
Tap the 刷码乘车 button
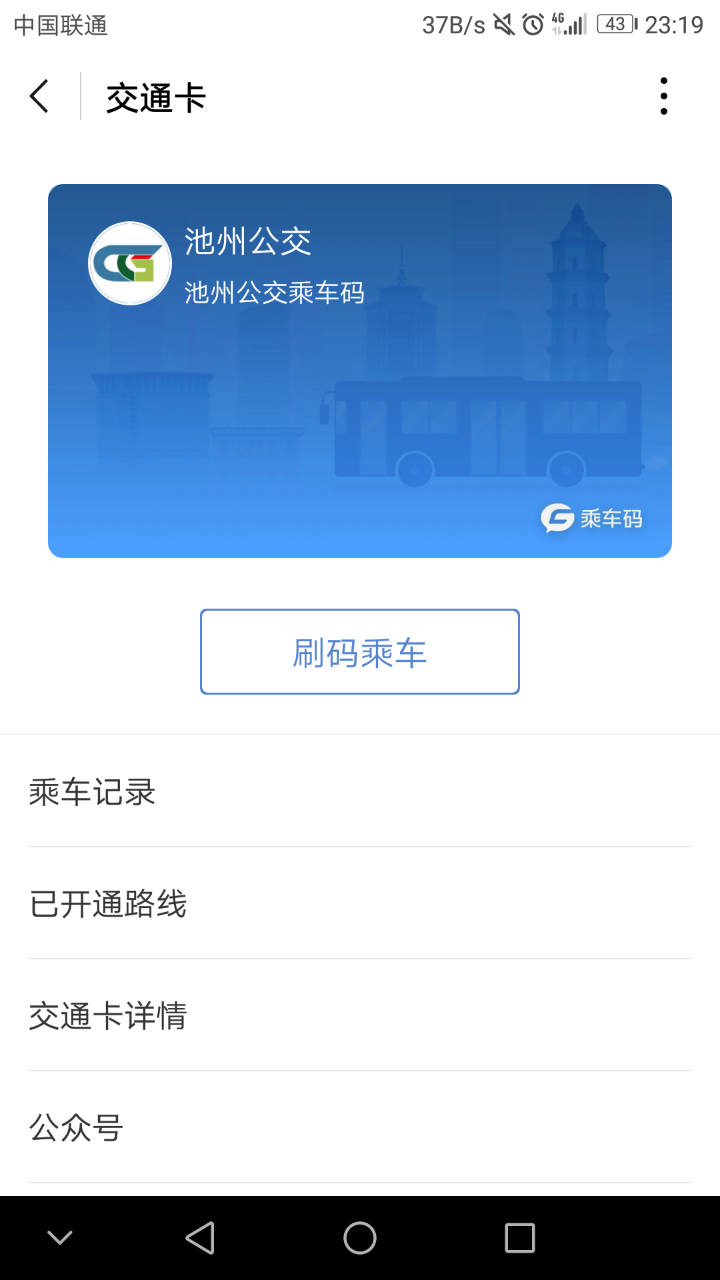[x=360, y=652]
